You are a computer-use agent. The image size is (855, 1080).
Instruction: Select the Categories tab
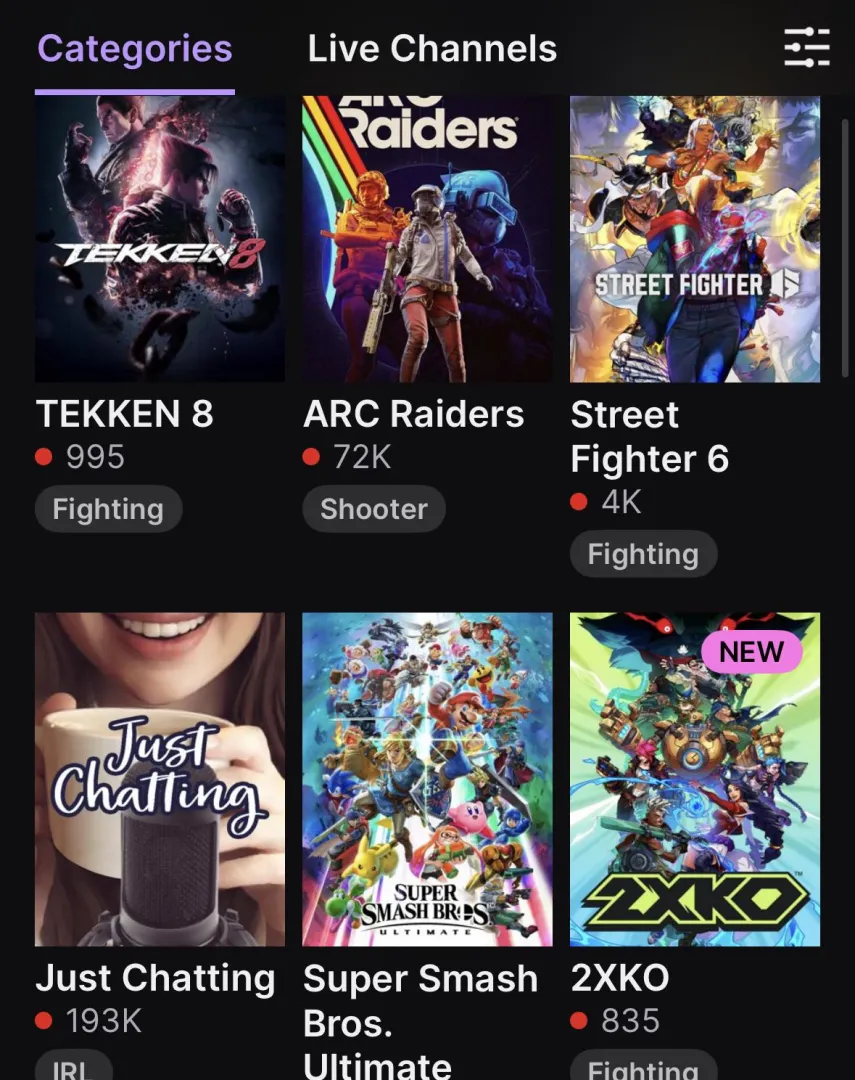[135, 48]
